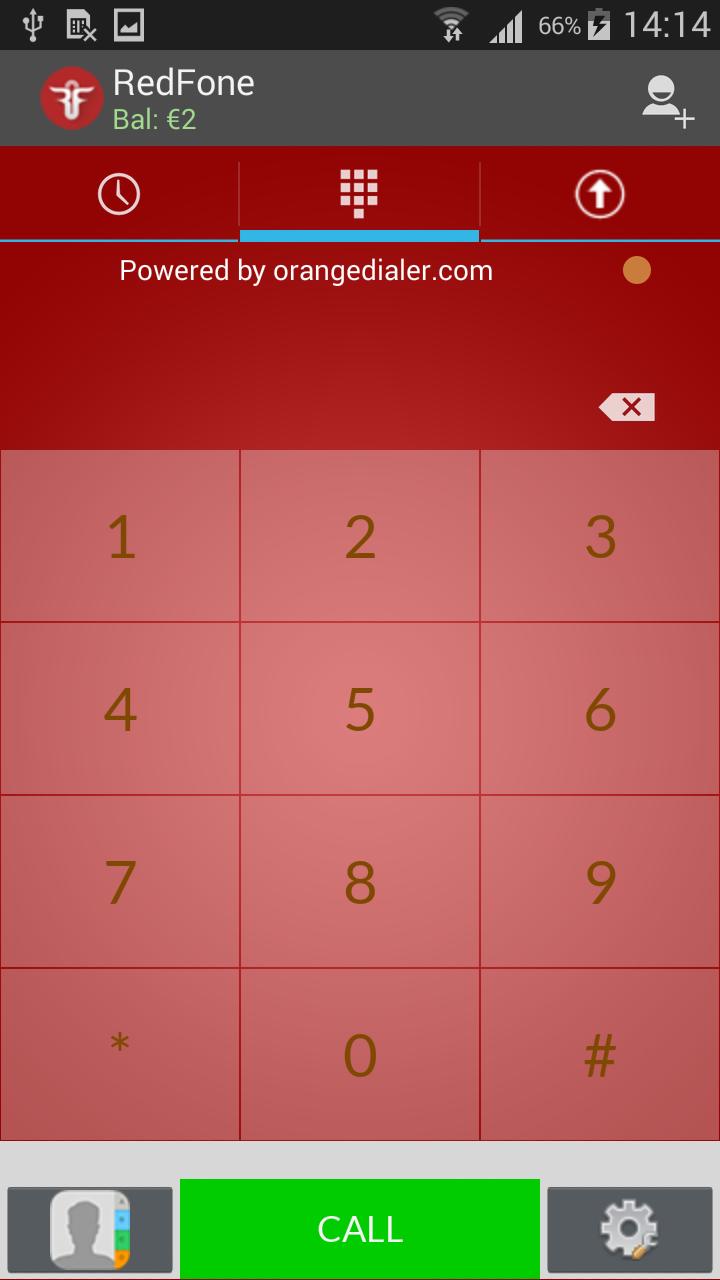Open the top-up arrow tab icon
This screenshot has width=720, height=1280.
(599, 194)
